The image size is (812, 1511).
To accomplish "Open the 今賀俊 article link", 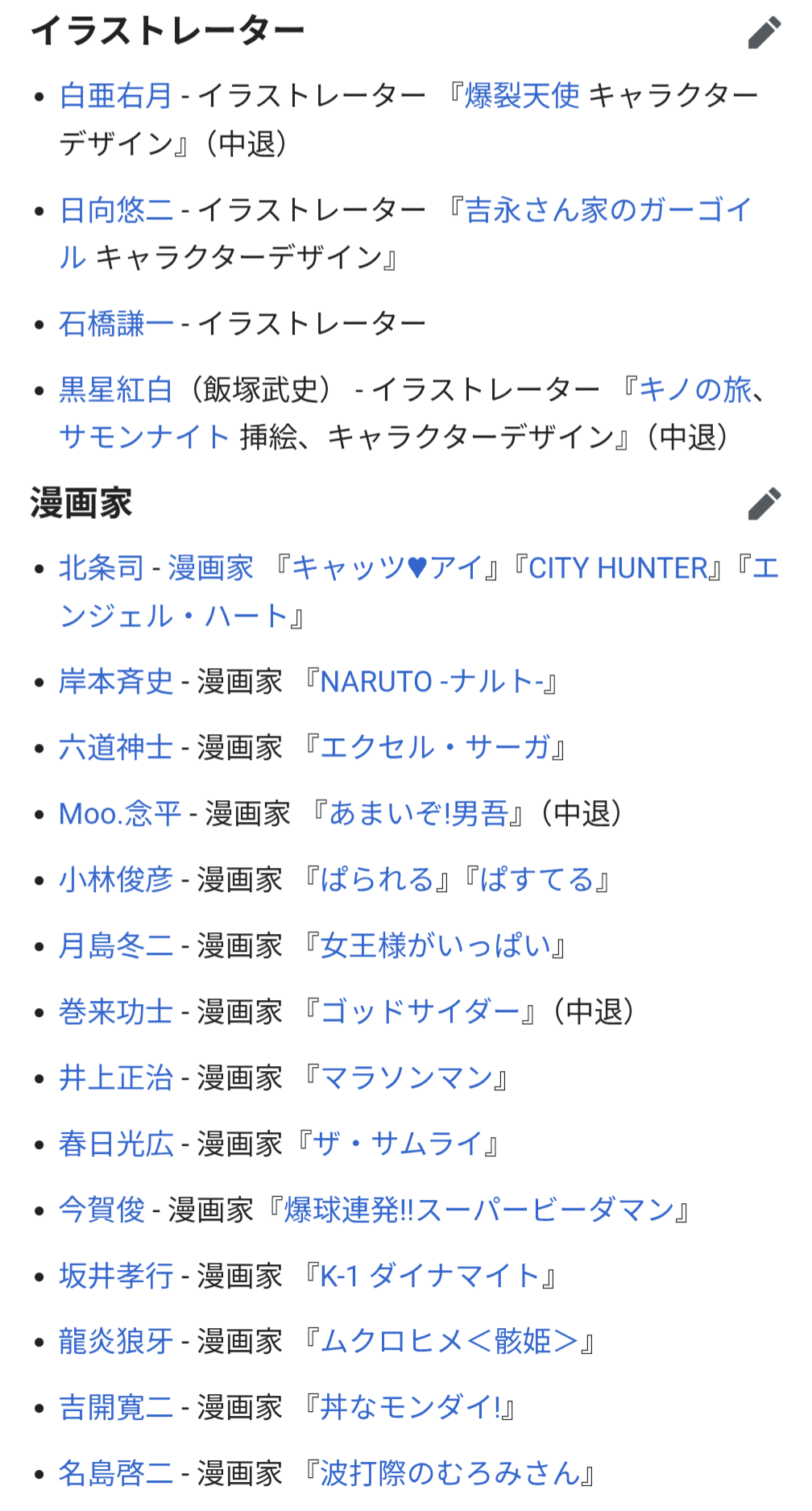I will [x=101, y=1210].
